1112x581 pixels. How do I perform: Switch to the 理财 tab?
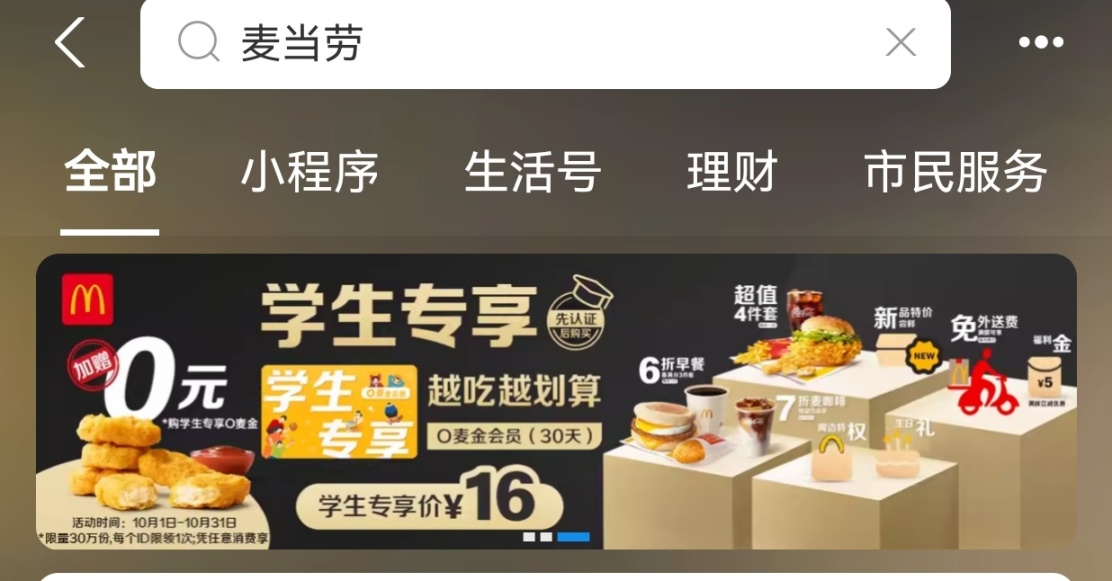click(732, 172)
